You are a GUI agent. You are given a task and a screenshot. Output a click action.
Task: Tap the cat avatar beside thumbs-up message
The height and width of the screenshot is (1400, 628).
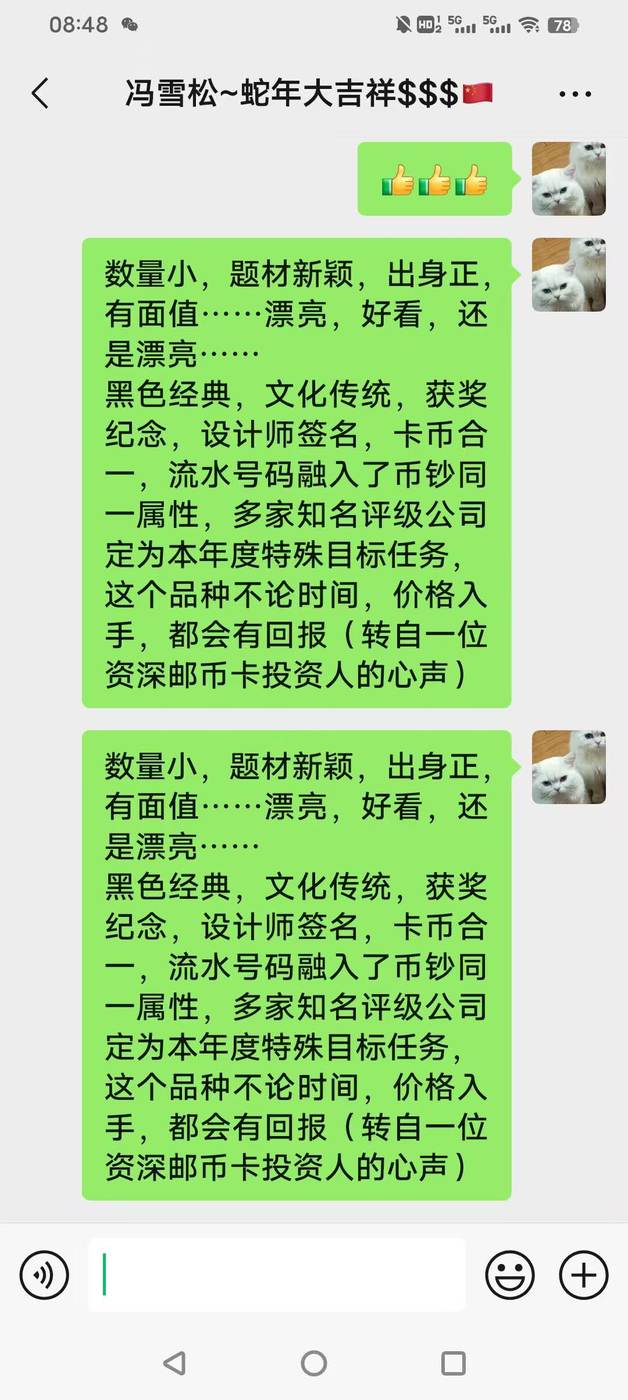click(x=569, y=179)
